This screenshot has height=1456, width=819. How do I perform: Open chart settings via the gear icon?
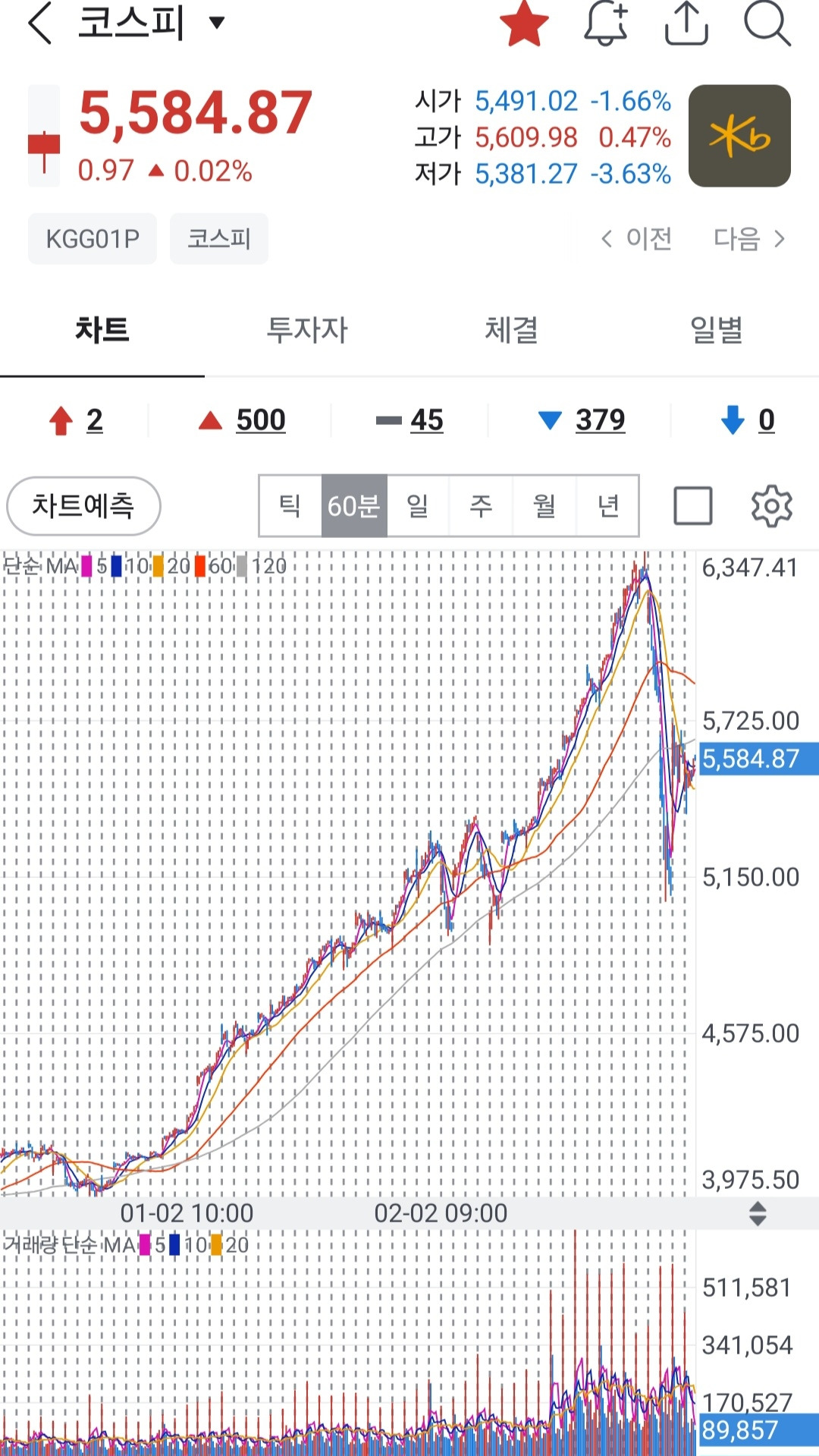tap(770, 506)
